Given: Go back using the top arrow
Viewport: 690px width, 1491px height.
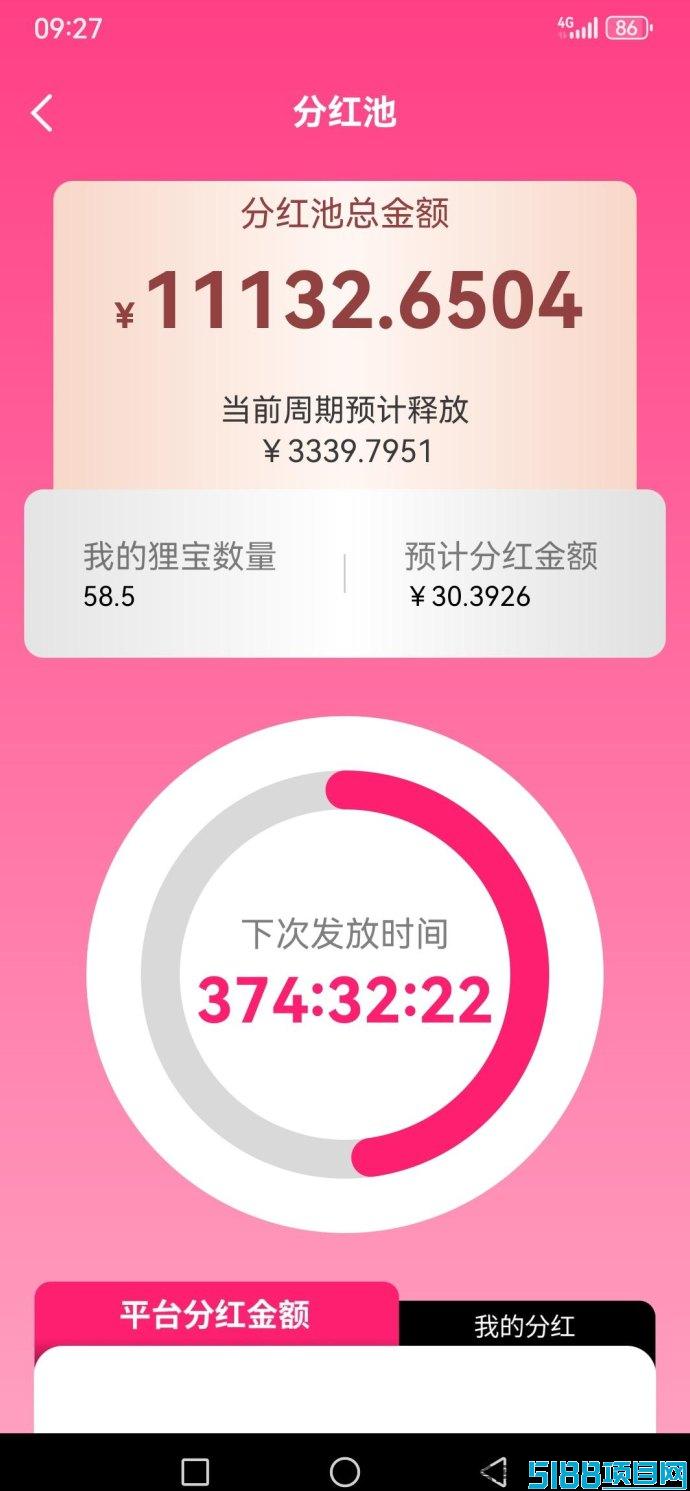Looking at the screenshot, I should pos(42,113).
